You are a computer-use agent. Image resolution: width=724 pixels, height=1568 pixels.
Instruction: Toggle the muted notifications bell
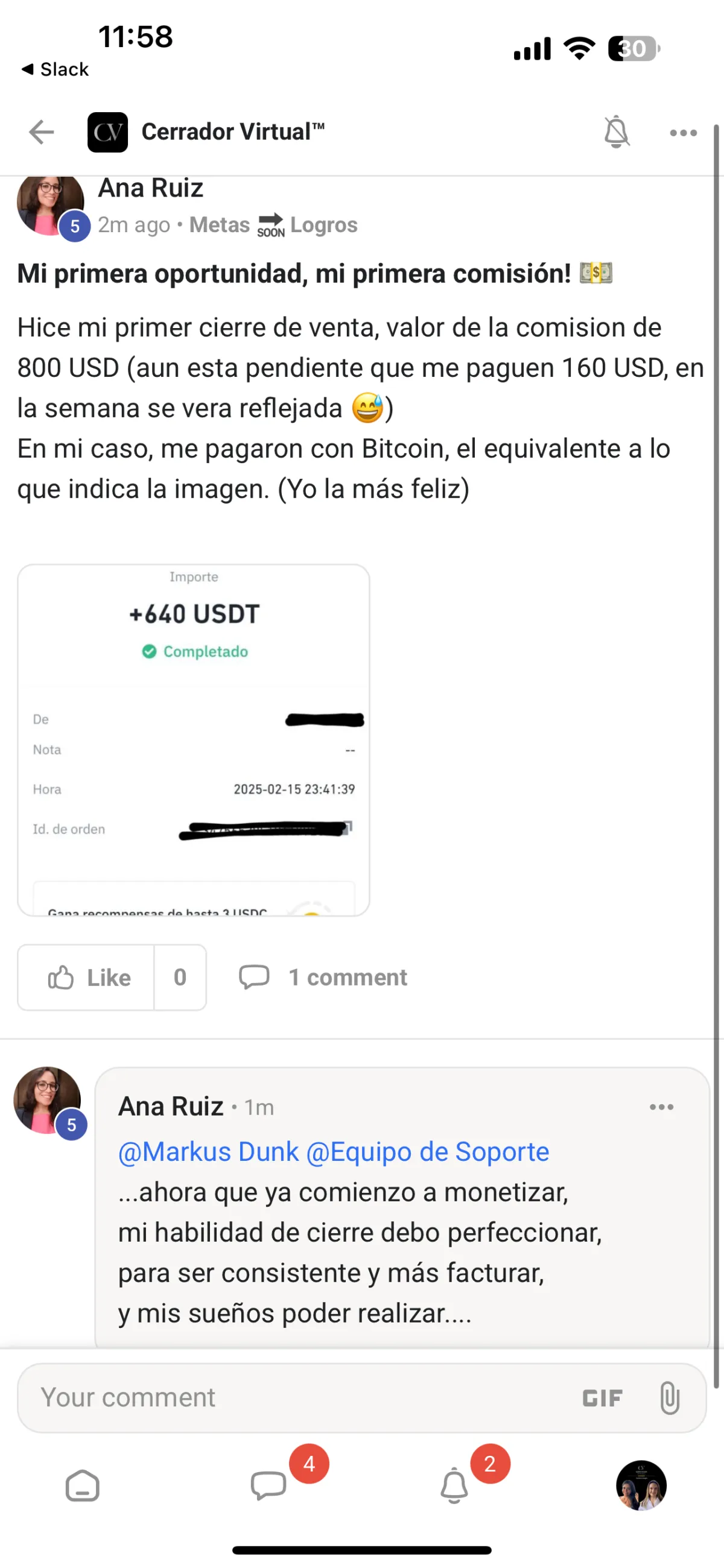click(615, 132)
